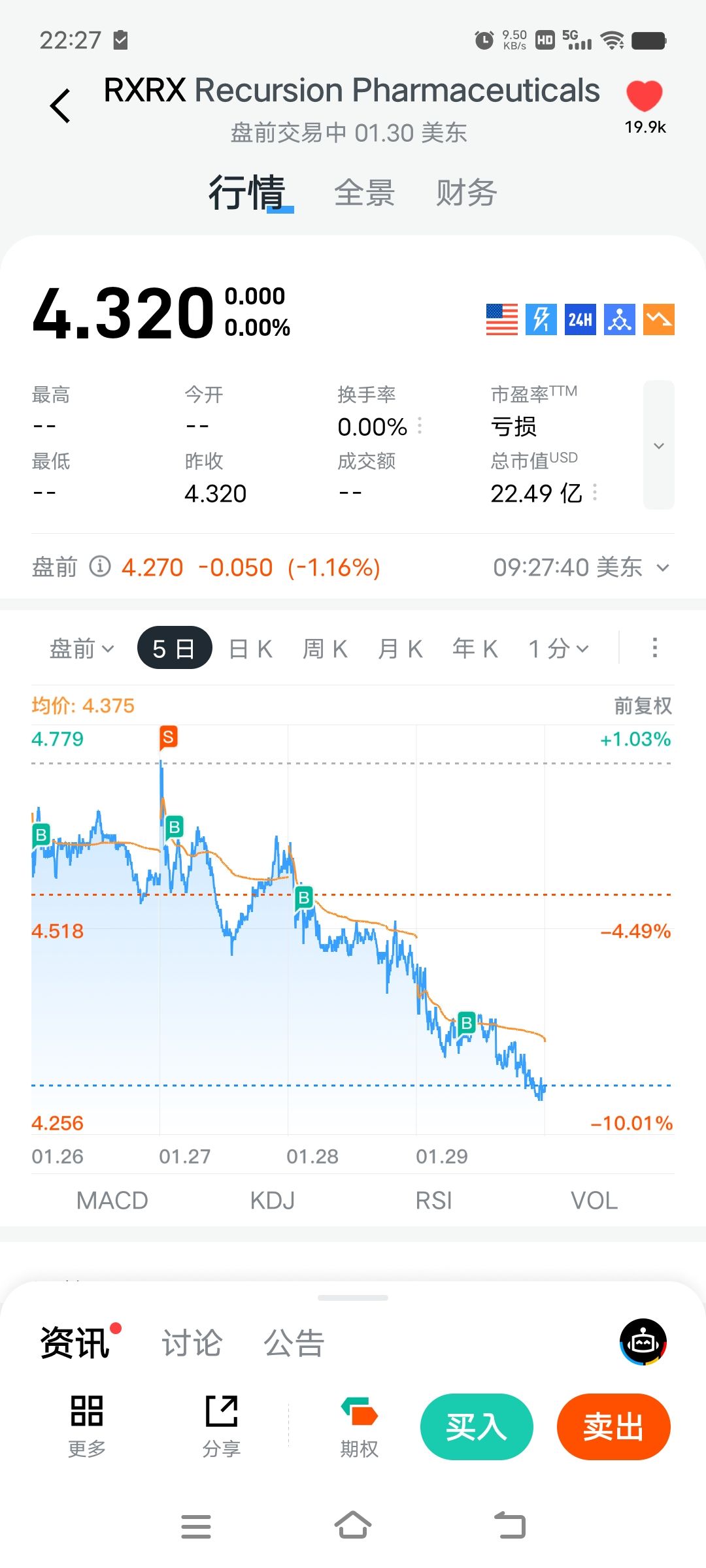The height and width of the screenshot is (1568, 706).
Task: Choose the 1分 interval dropdown
Action: 559,649
